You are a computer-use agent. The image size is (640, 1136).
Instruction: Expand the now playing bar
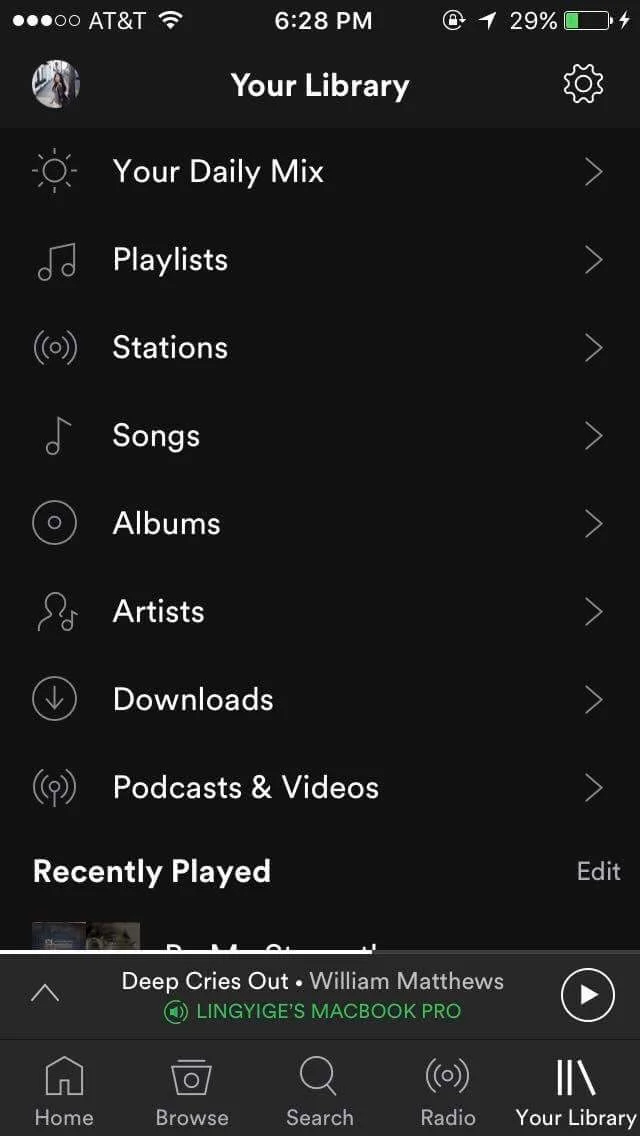coord(45,994)
